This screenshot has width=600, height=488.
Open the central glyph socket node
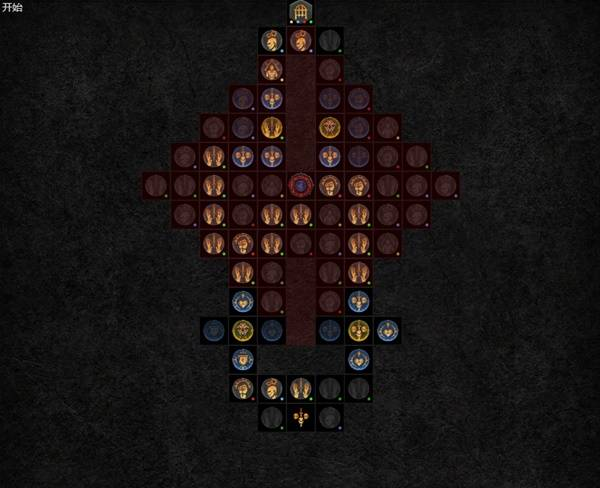[x=300, y=185]
